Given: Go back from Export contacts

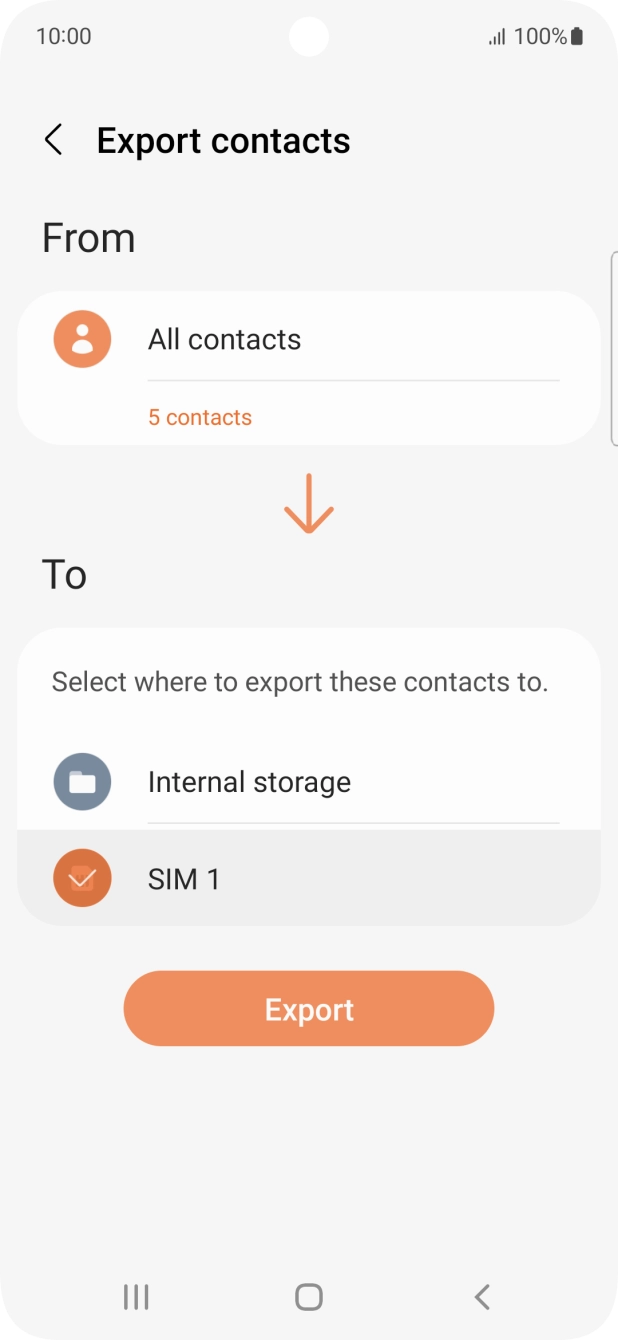Looking at the screenshot, I should coord(54,141).
